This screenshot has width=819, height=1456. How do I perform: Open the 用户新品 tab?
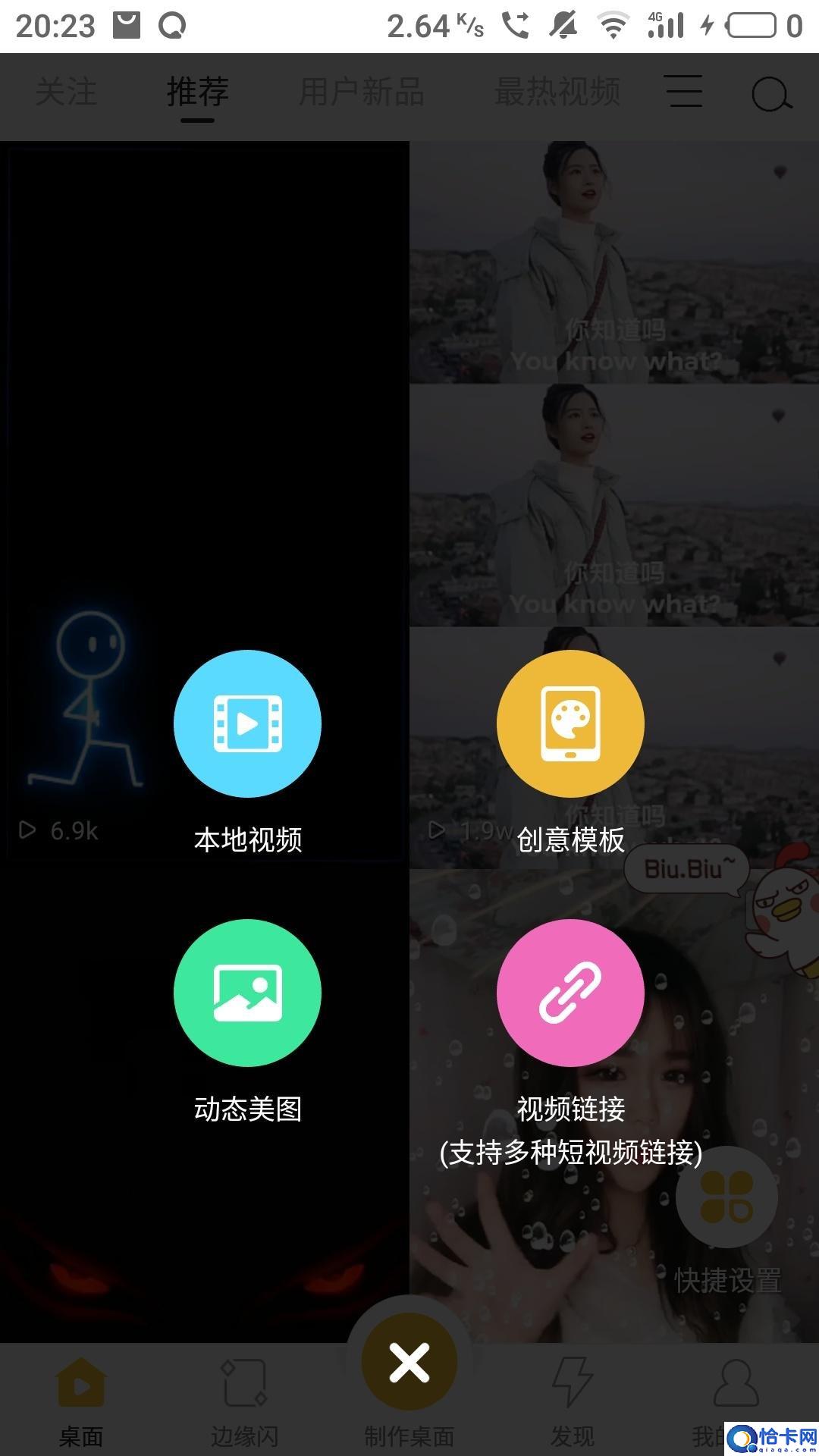coord(360,93)
